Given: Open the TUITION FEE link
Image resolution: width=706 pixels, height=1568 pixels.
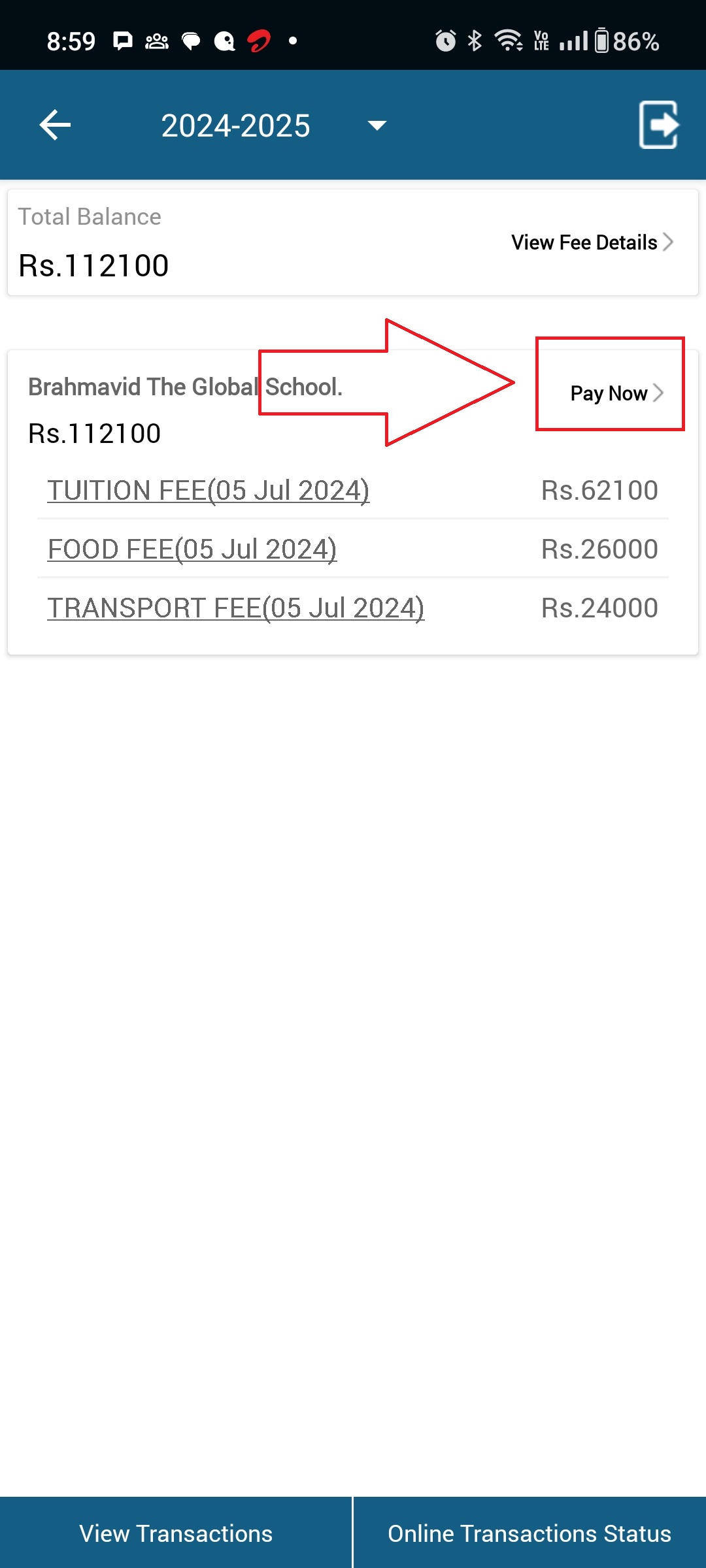Looking at the screenshot, I should point(208,491).
